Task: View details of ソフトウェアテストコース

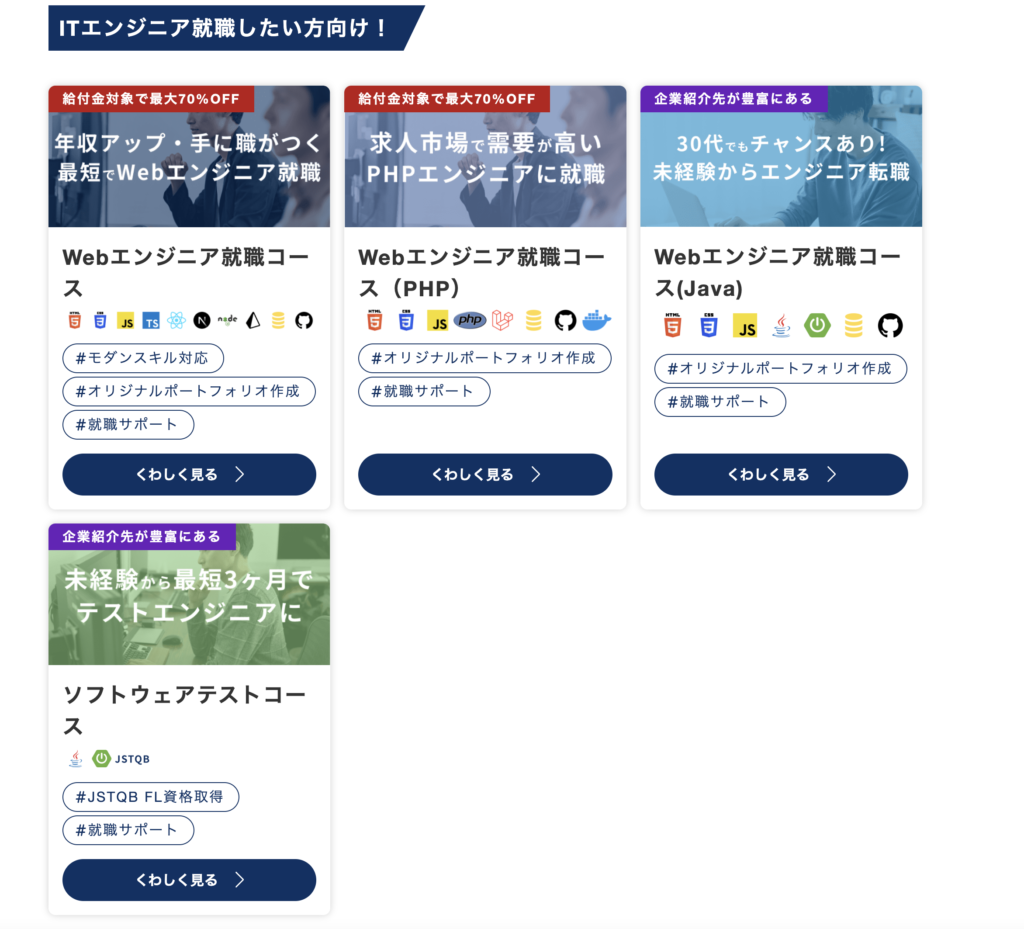Action: coord(189,880)
